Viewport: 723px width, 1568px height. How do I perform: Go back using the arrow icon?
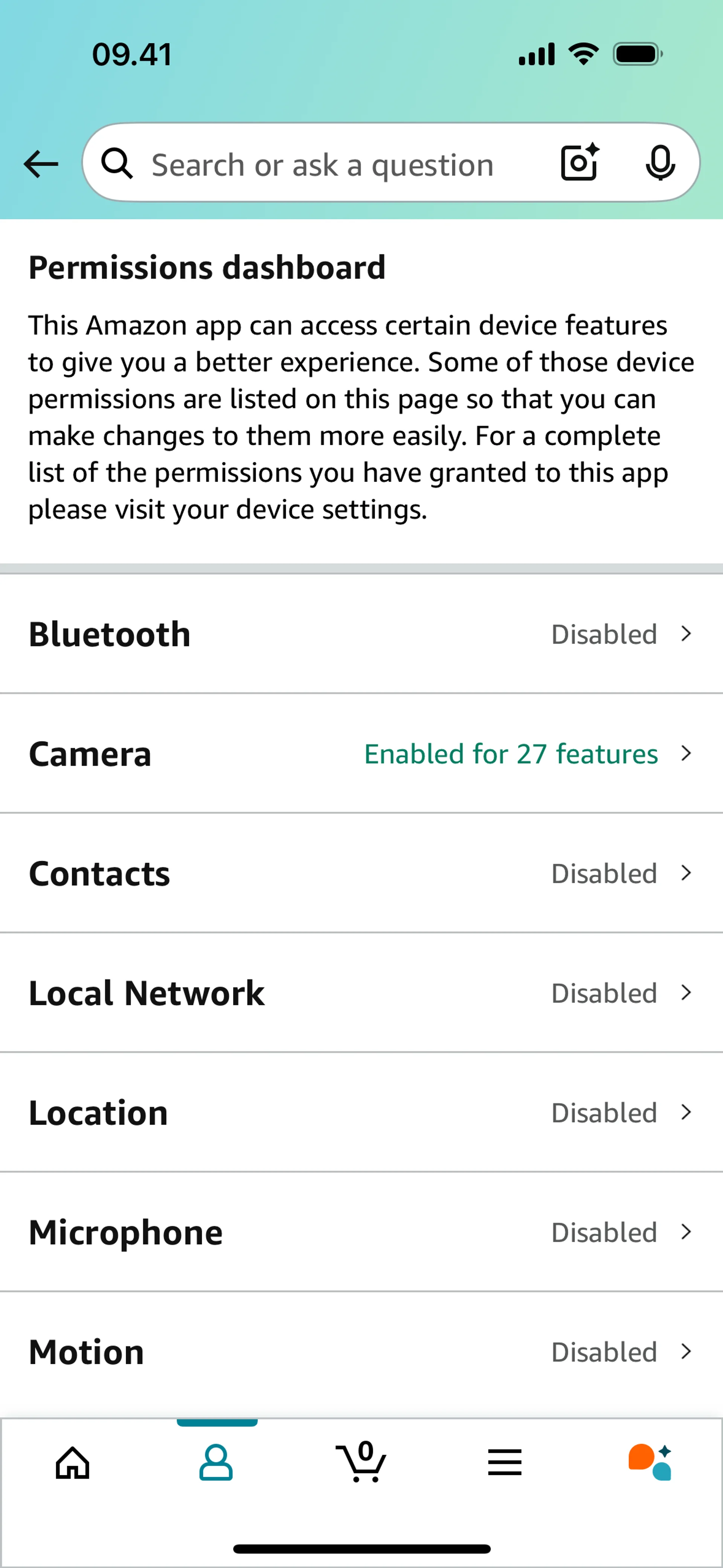tap(41, 164)
